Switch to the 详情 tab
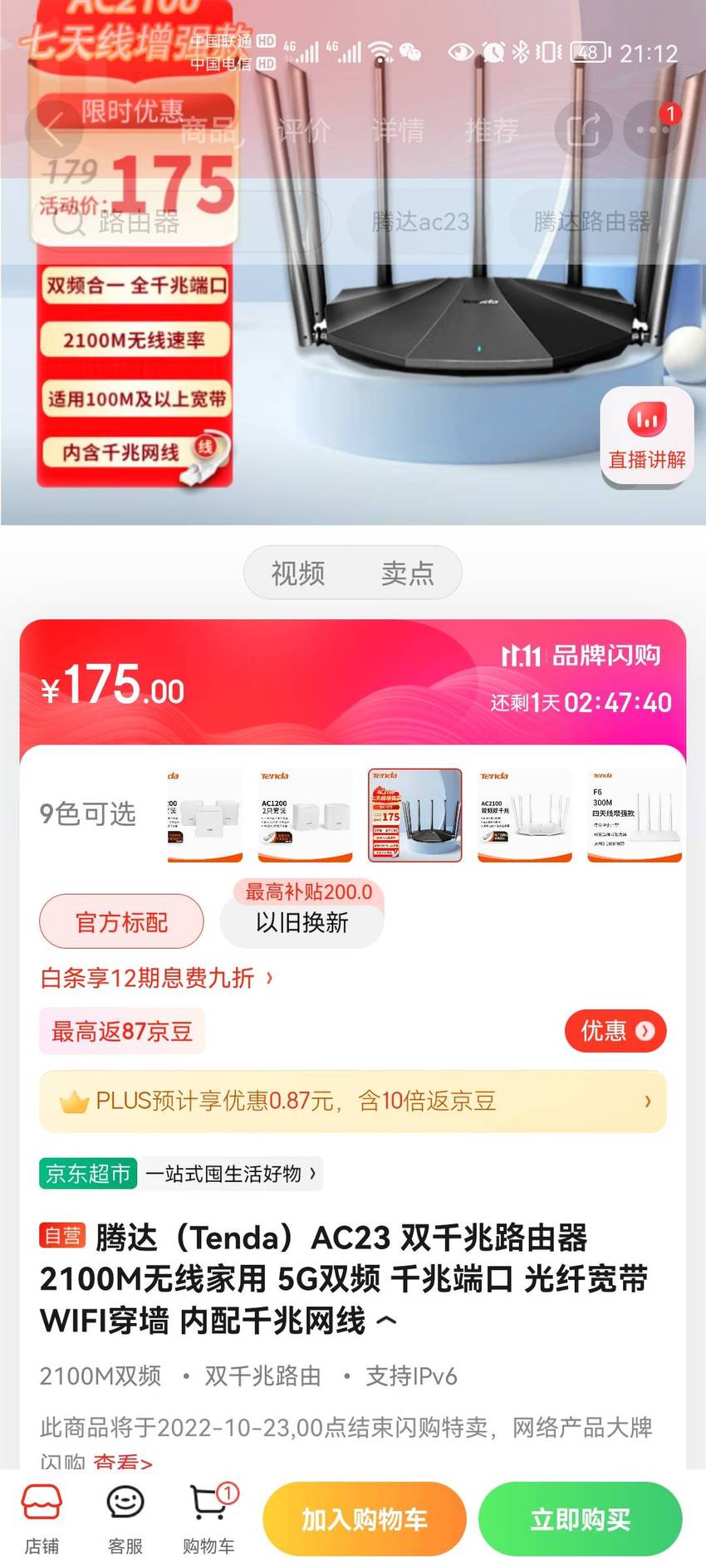Viewport: 706px width, 1568px height. [x=398, y=130]
